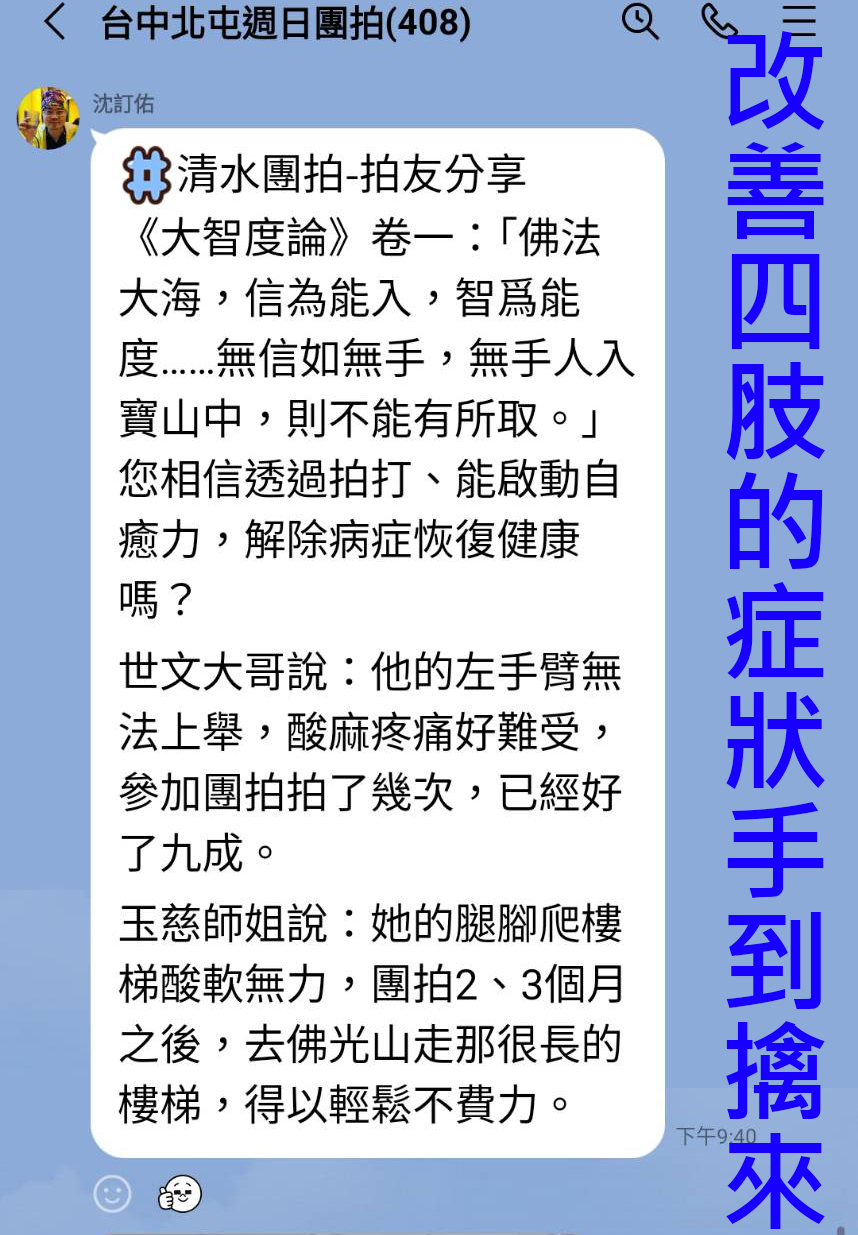View the thumbs-up reaction under the message

180,1192
